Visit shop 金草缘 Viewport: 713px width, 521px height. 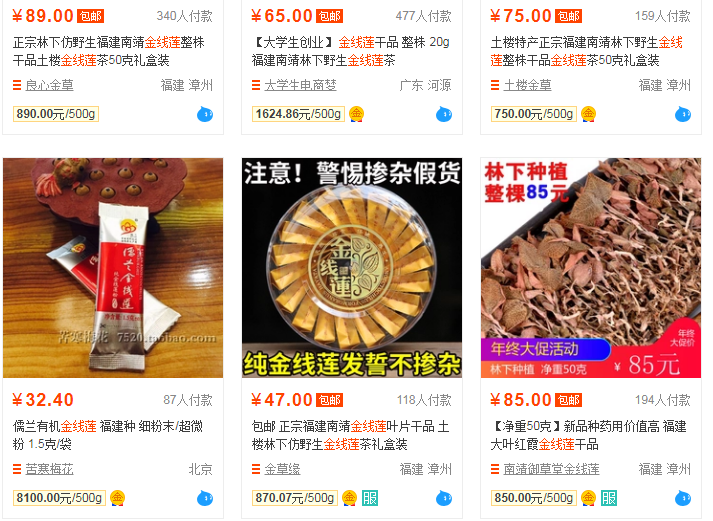(281, 469)
